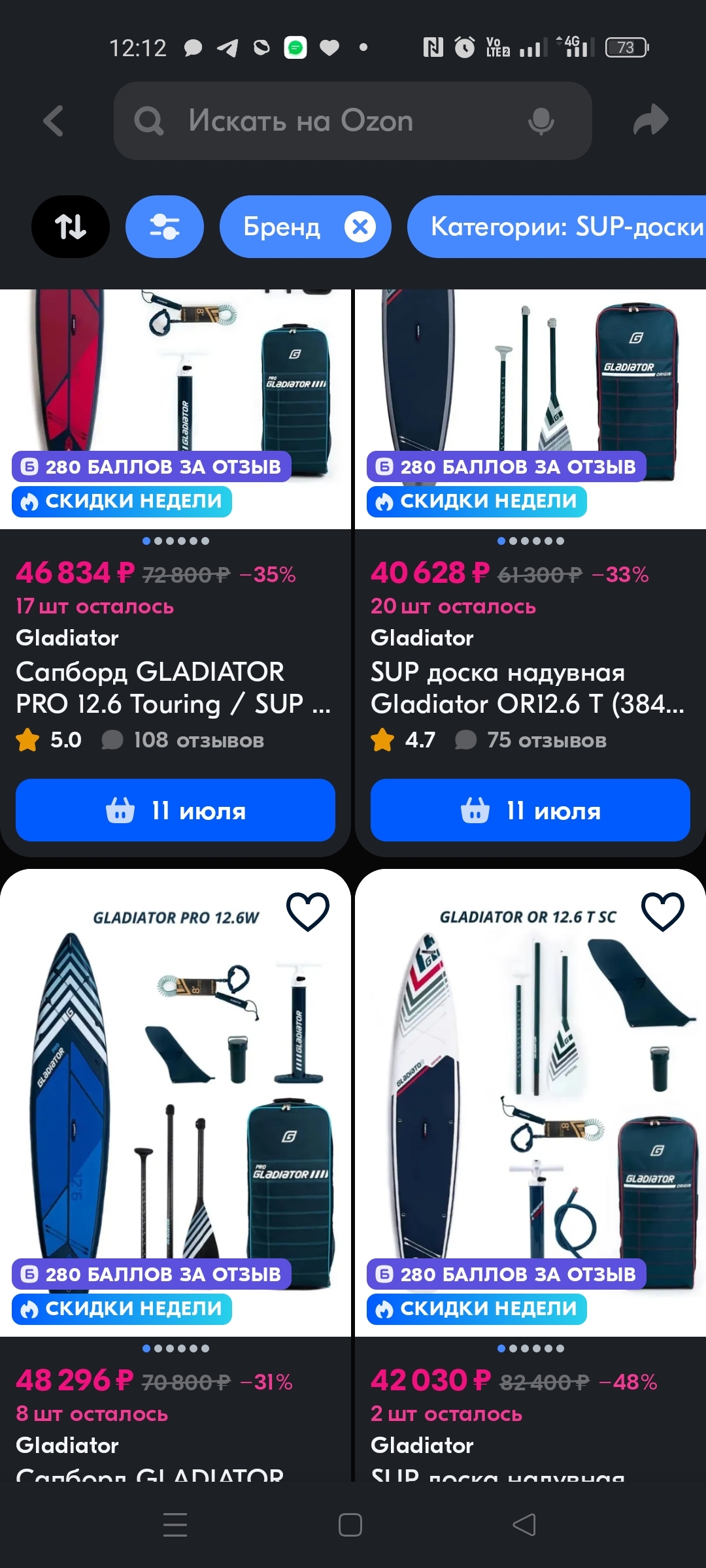Clear the Бренд filter with the X
Viewport: 706px width, 1568px height.
pyautogui.click(x=360, y=227)
